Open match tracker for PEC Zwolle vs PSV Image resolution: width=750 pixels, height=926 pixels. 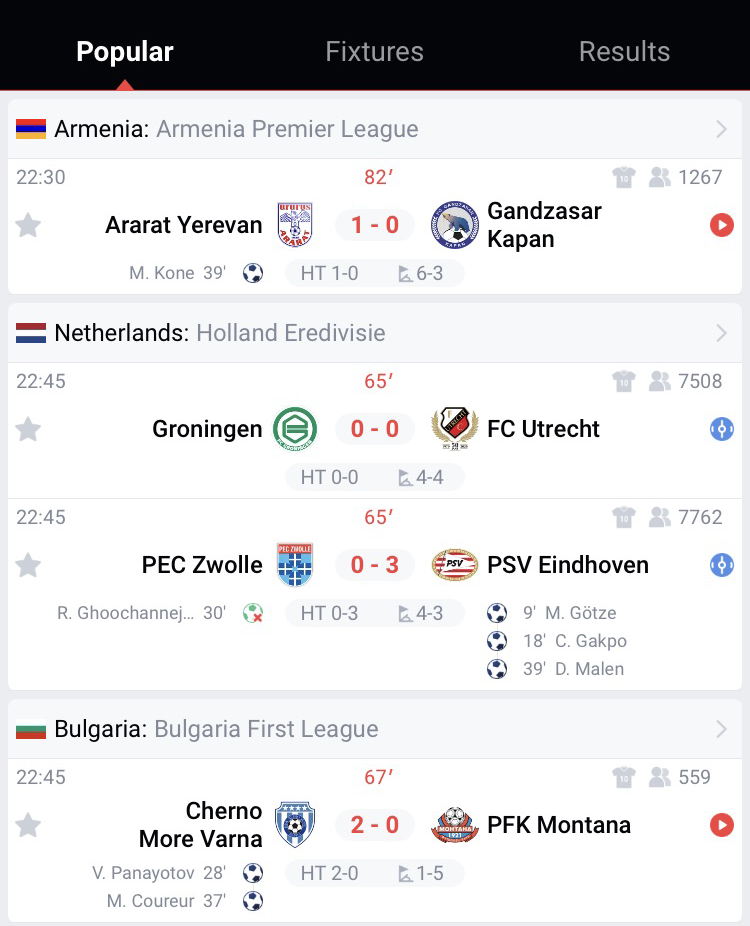[721, 565]
